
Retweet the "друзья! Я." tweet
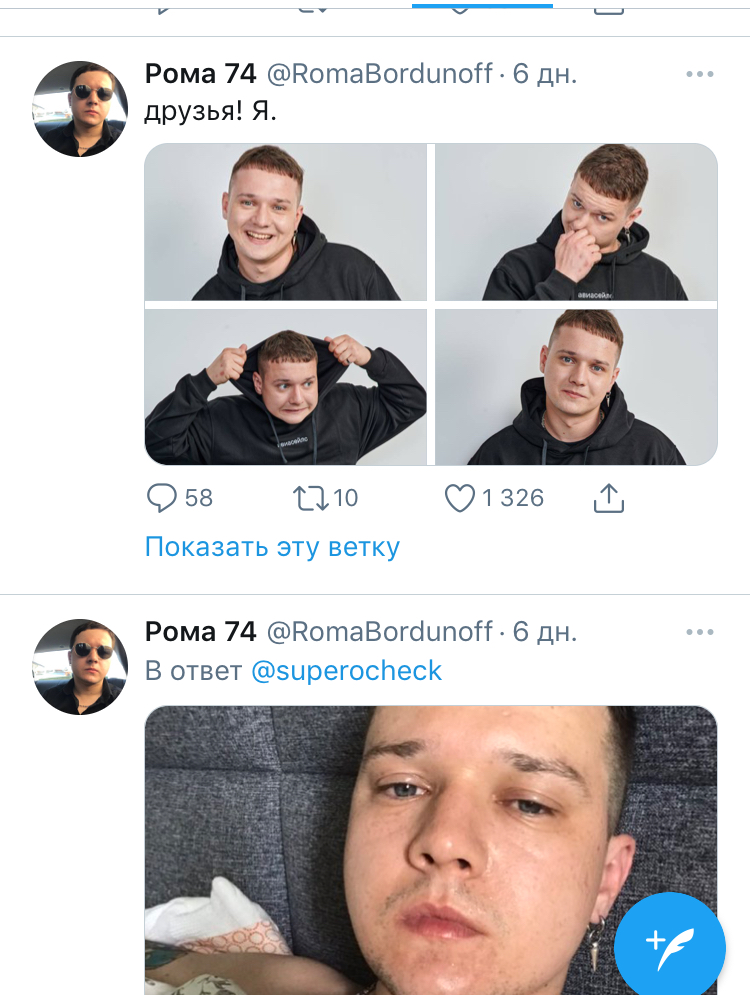[x=310, y=497]
